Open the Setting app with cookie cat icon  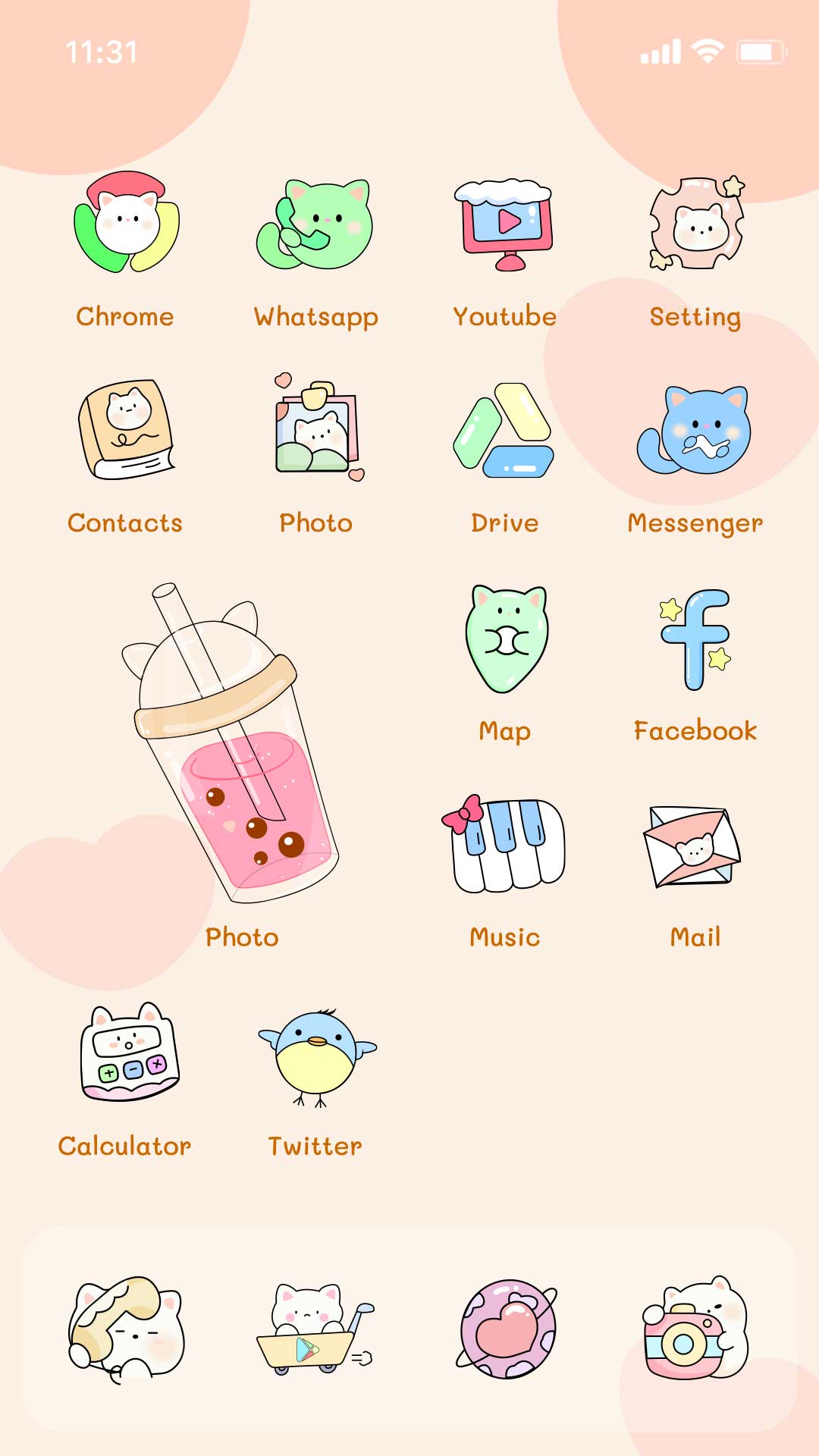694,224
